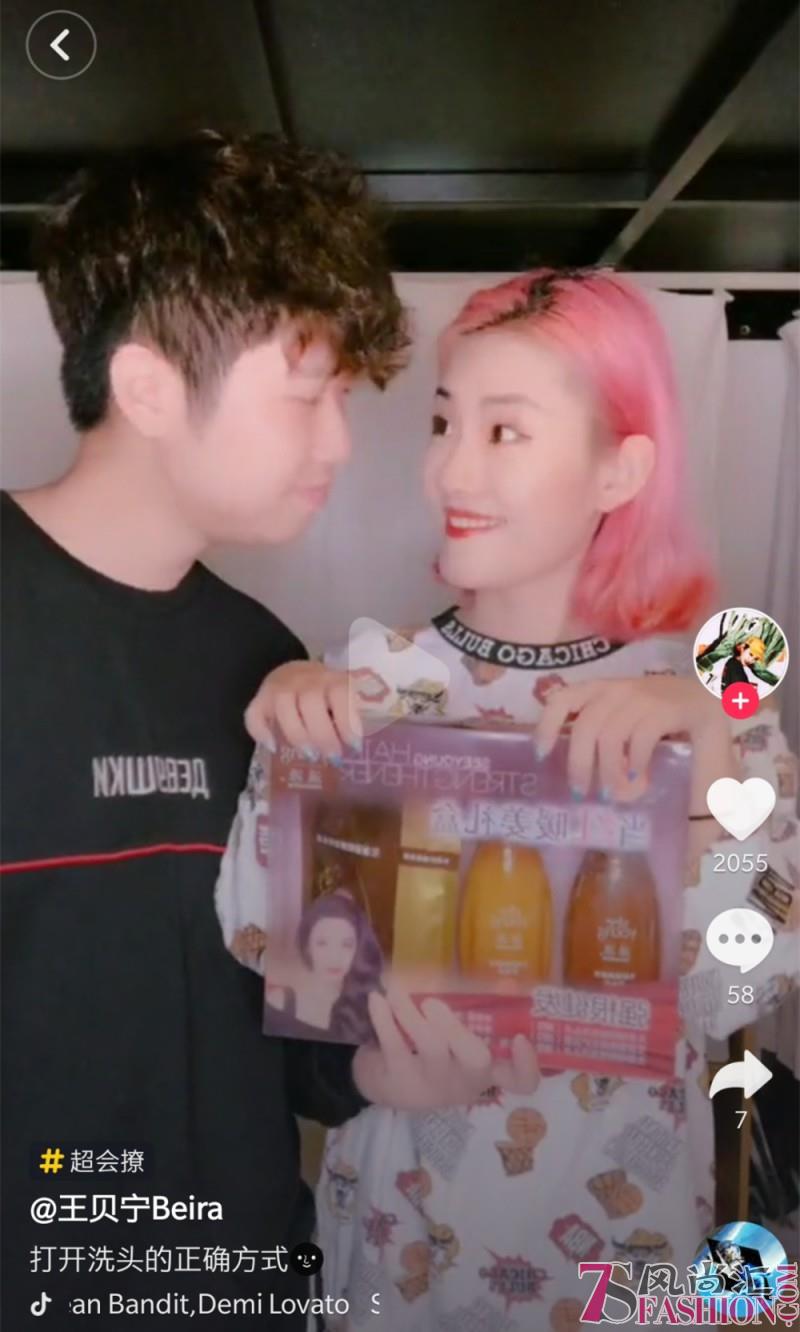The width and height of the screenshot is (800, 1332).
Task: Open the creator's profile avatar
Action: click(x=740, y=653)
